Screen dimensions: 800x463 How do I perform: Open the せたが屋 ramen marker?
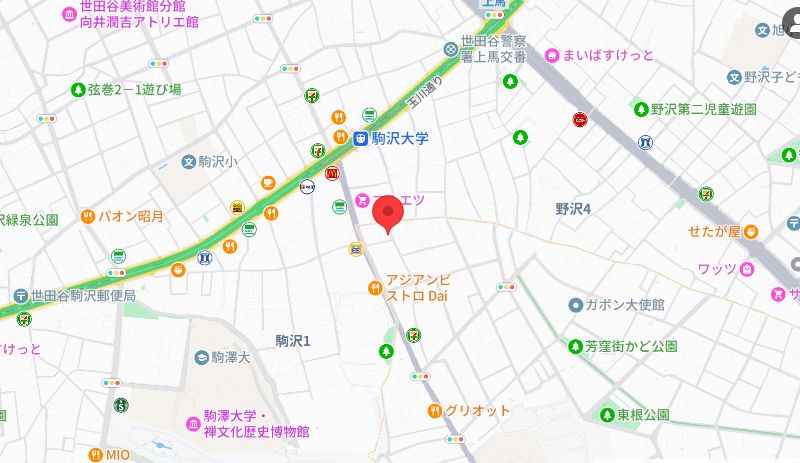click(751, 232)
